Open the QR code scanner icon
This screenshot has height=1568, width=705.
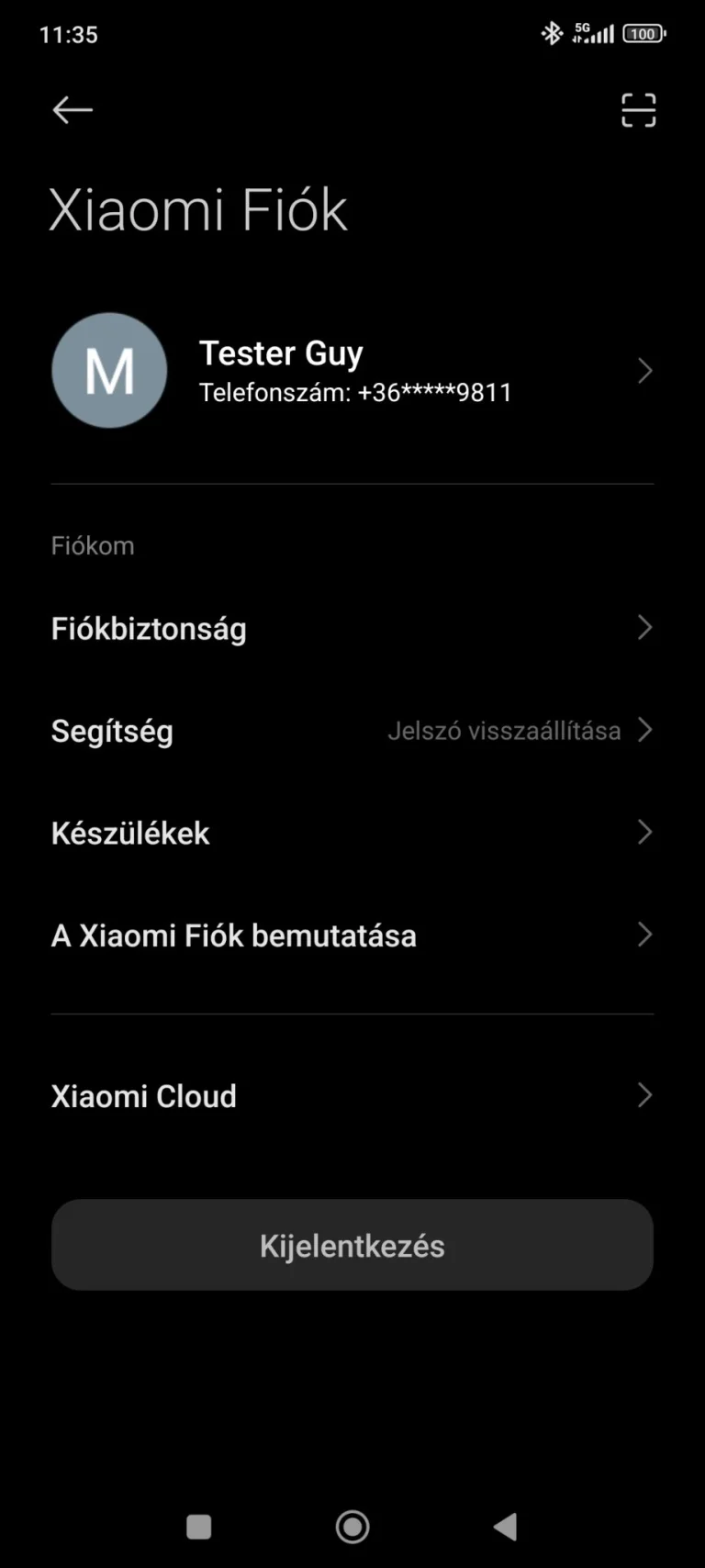(x=638, y=109)
